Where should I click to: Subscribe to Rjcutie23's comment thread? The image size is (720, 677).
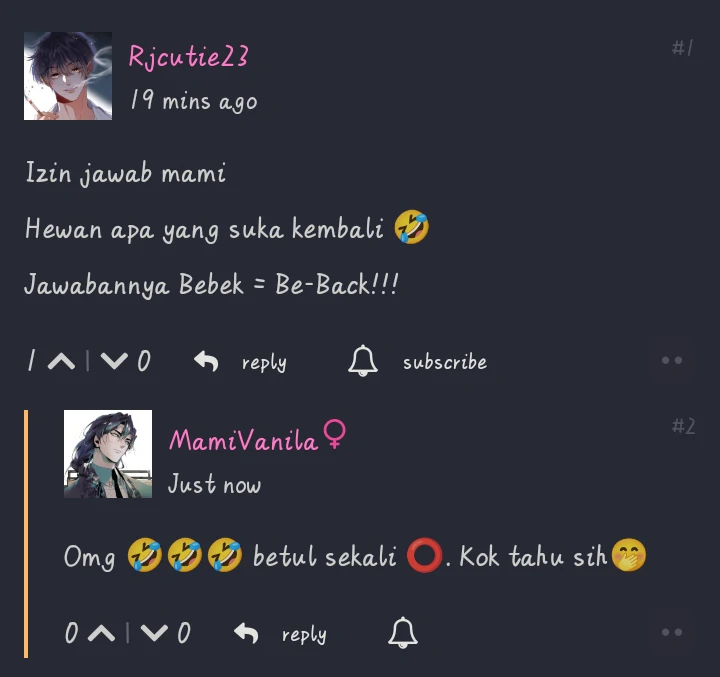pyautogui.click(x=418, y=362)
